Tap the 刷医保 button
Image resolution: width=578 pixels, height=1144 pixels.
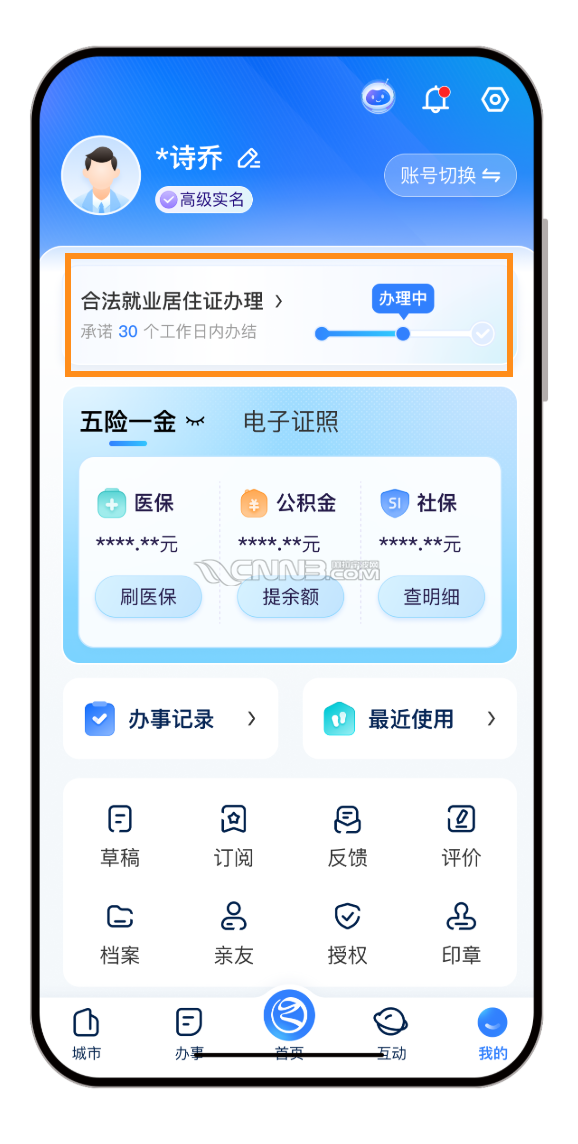(x=148, y=597)
